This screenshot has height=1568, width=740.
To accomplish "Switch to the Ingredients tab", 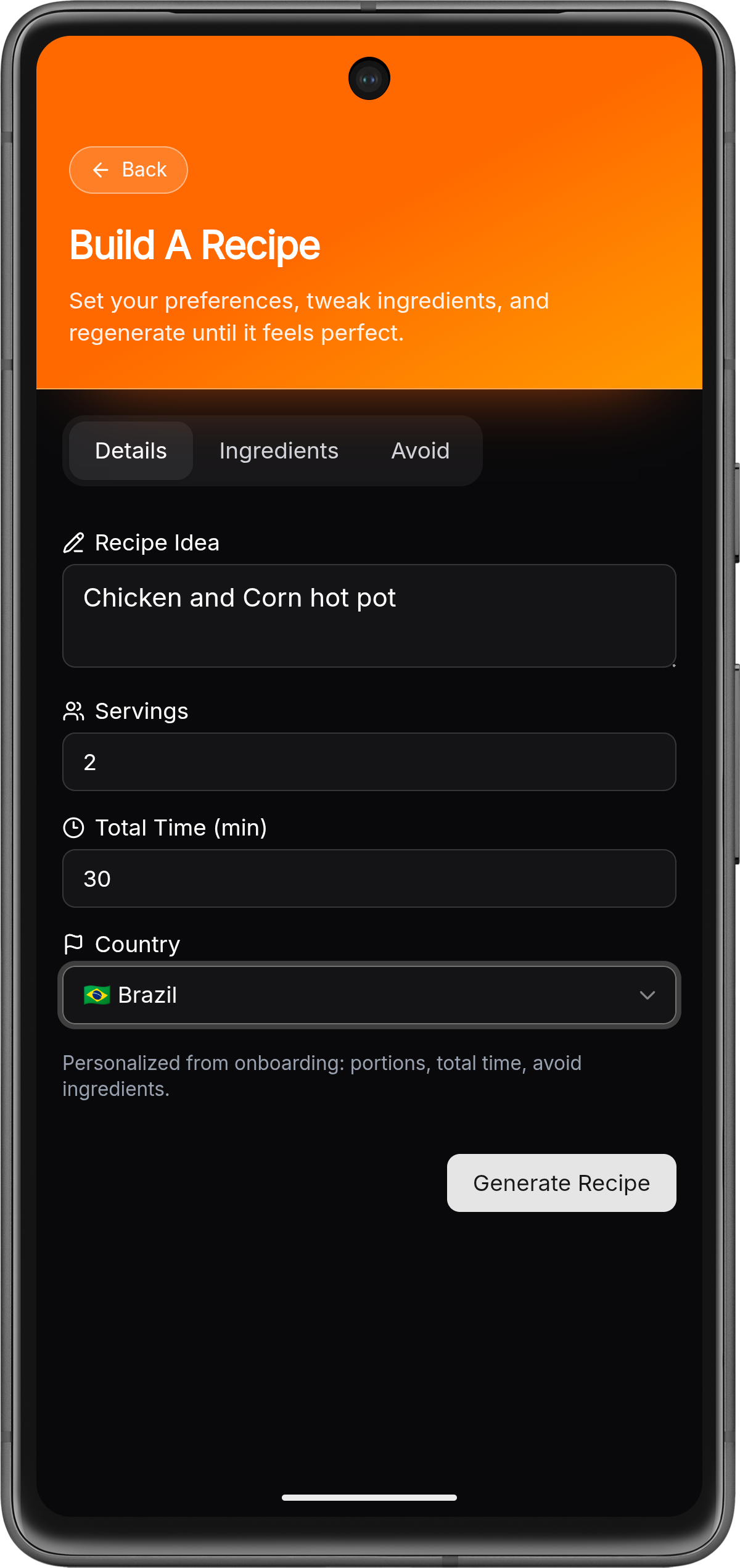I will (x=279, y=450).
